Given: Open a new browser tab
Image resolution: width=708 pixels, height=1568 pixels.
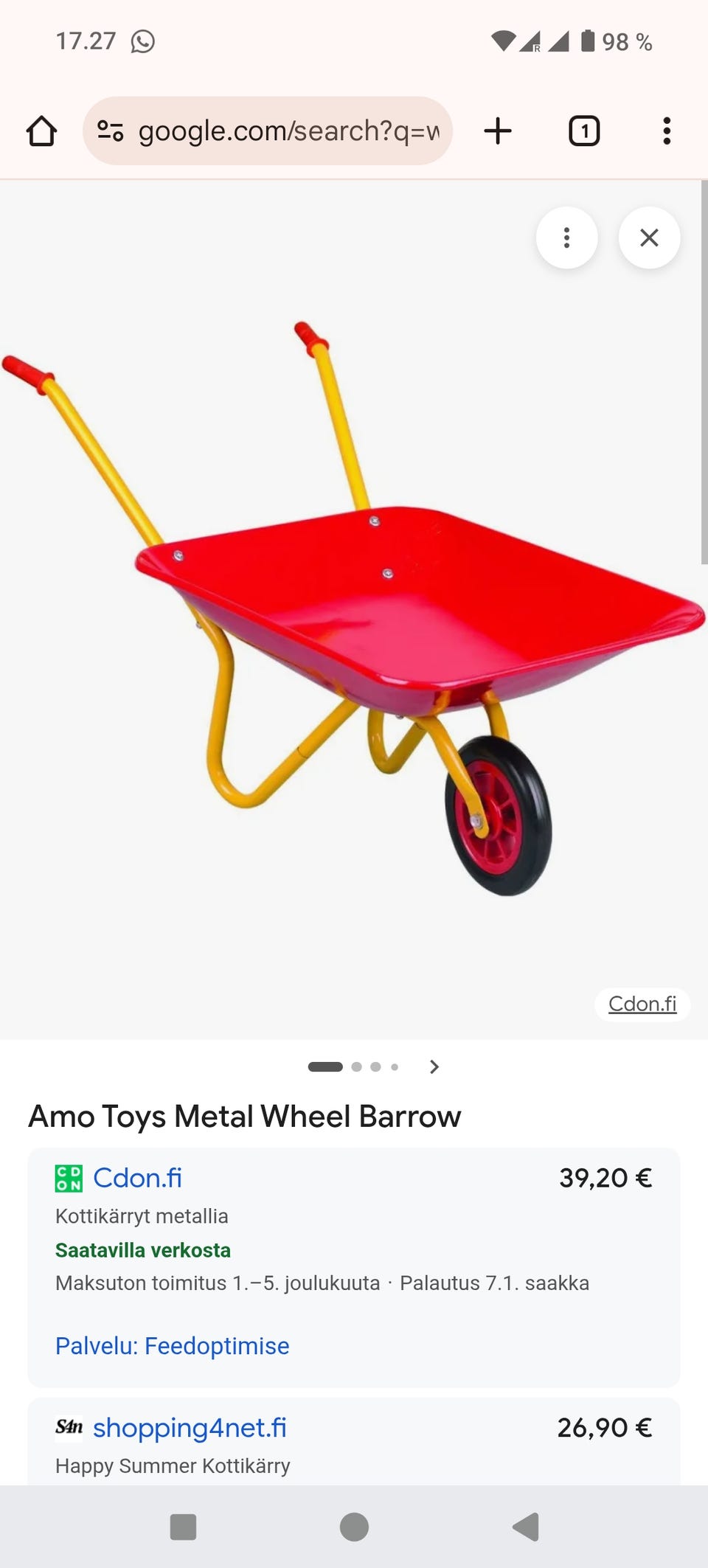Looking at the screenshot, I should coord(498,131).
